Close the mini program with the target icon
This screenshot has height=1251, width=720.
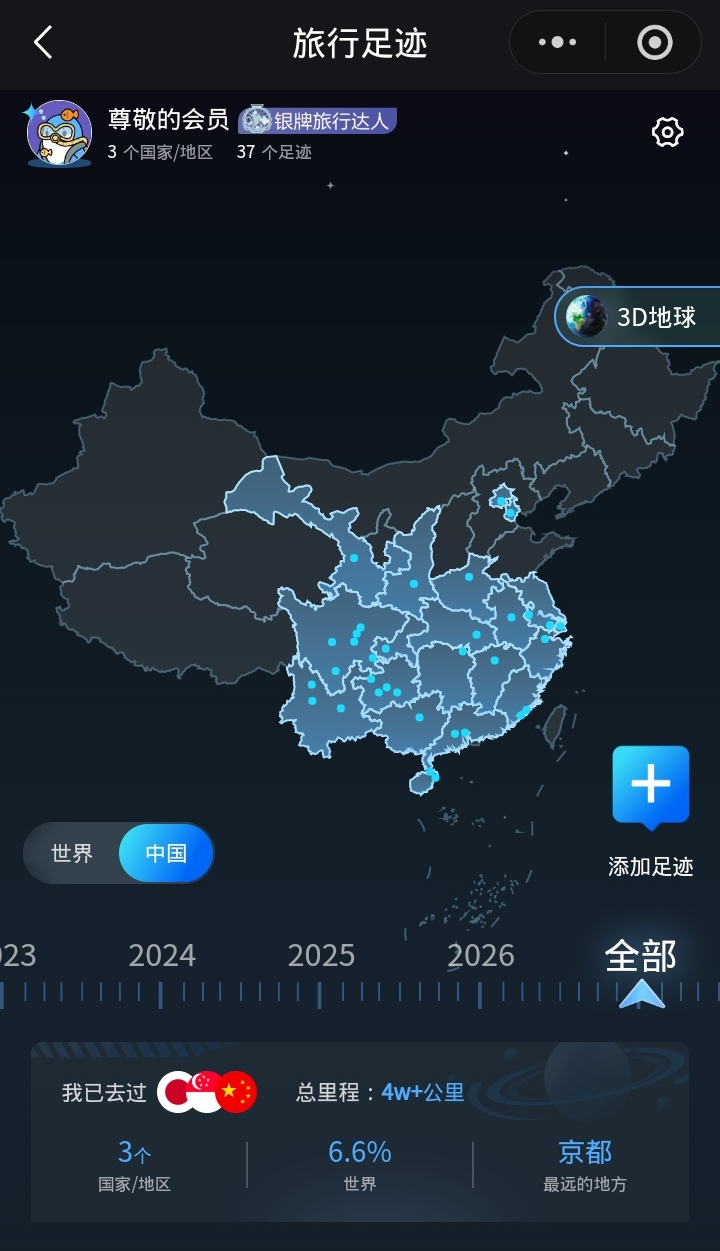pyautogui.click(x=654, y=43)
